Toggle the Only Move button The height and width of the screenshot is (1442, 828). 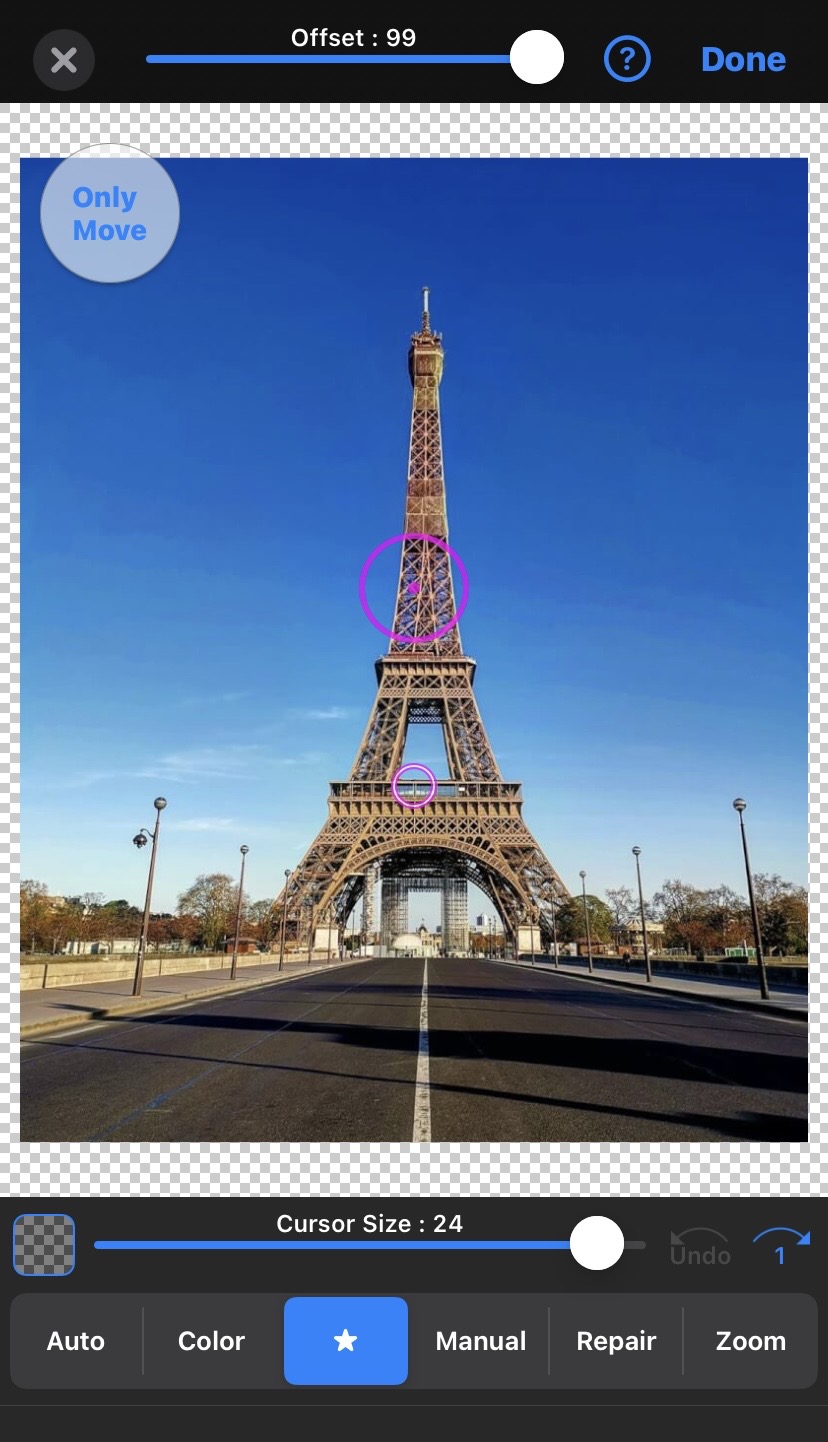[x=109, y=214]
